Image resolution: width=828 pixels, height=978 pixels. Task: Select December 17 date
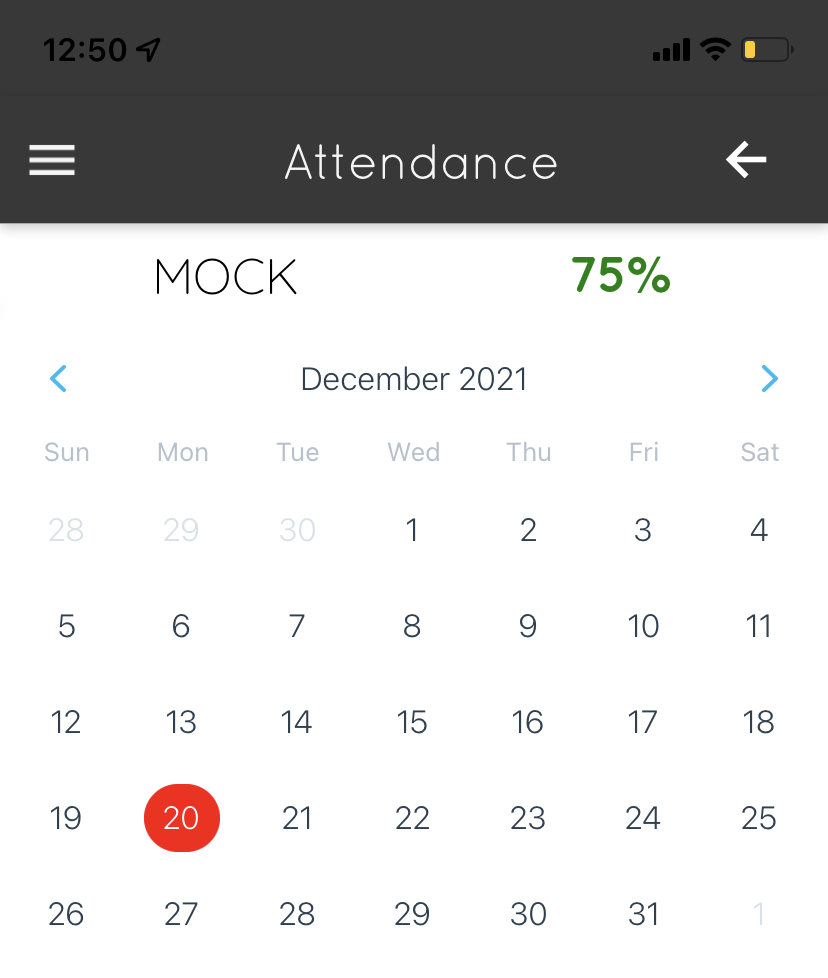pos(643,722)
